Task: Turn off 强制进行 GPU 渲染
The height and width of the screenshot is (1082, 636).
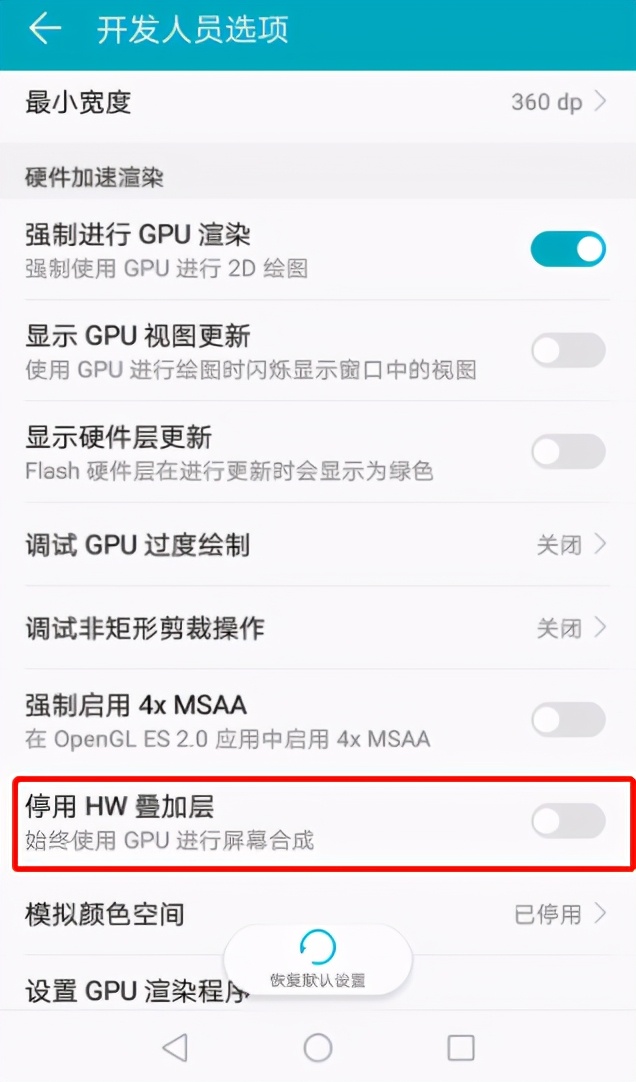Action: coord(567,249)
